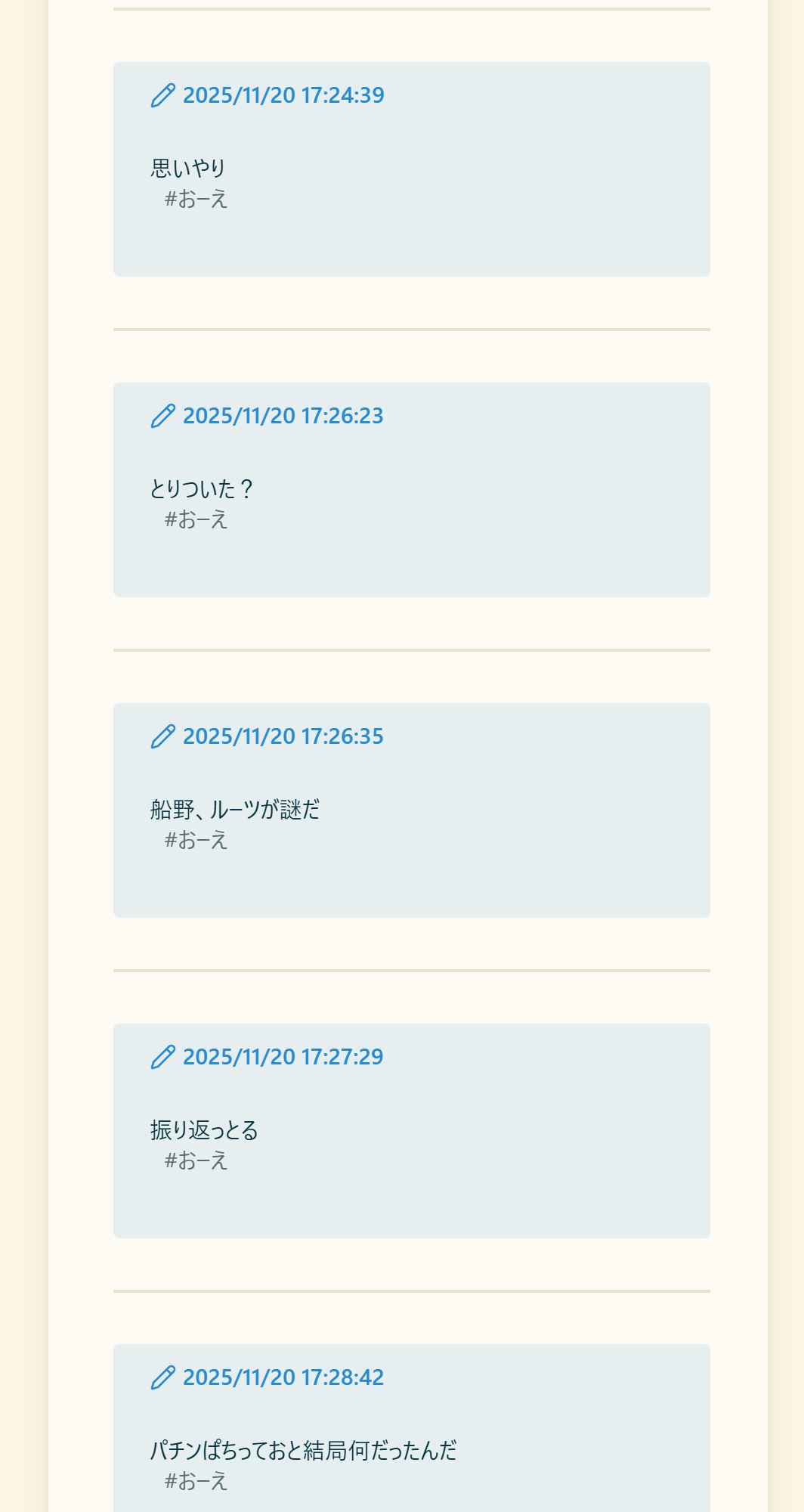The width and height of the screenshot is (804, 1512).
Task: Filter by #おーえ under 振り返っとる
Action: tap(196, 1160)
